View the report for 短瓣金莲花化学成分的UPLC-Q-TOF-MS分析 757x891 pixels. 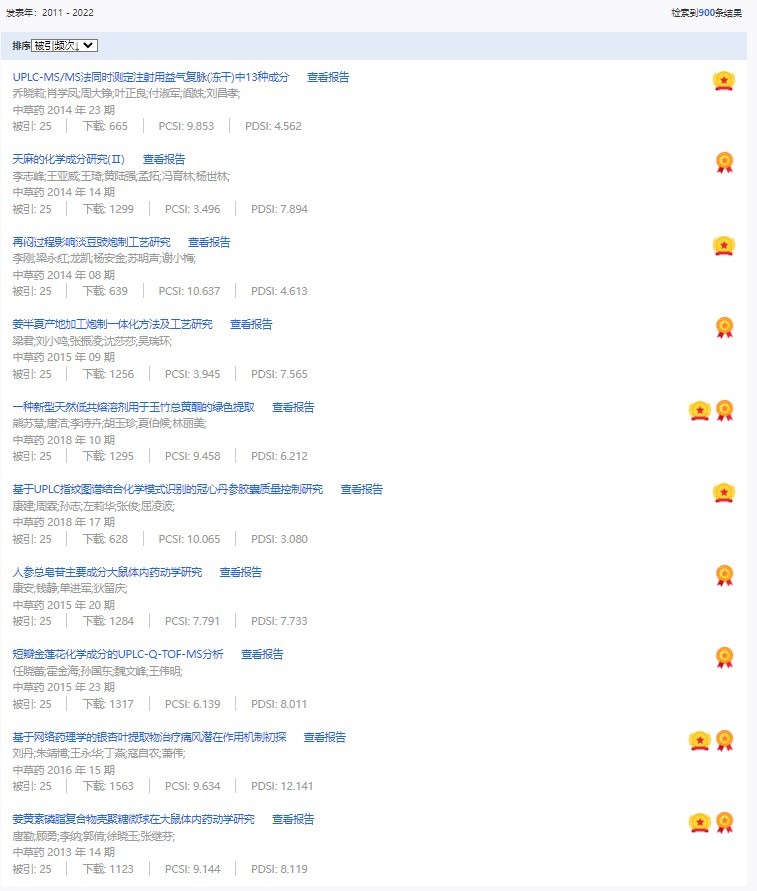pyautogui.click(x=262, y=654)
